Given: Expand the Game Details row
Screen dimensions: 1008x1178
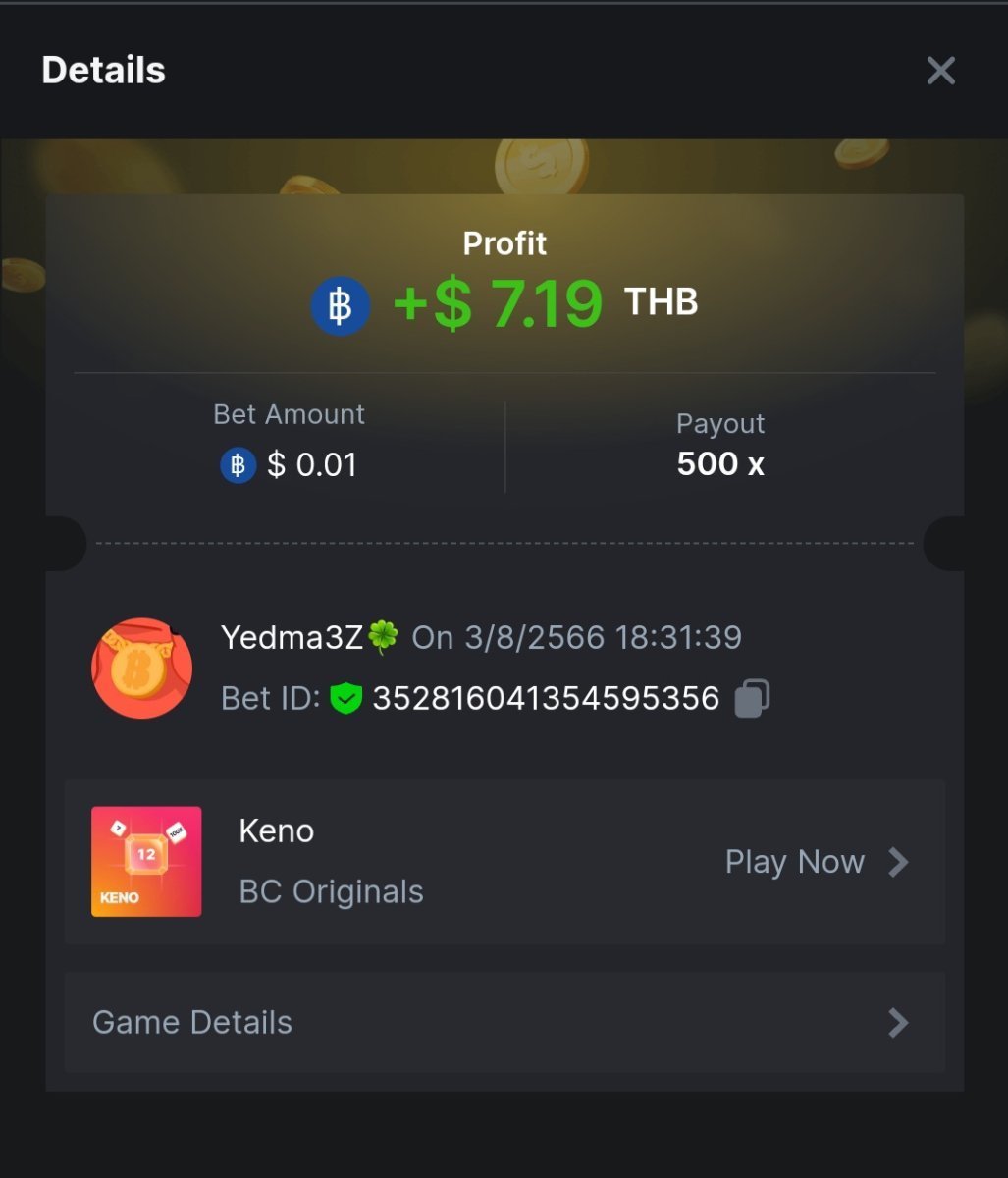Looking at the screenshot, I should 504,1022.
